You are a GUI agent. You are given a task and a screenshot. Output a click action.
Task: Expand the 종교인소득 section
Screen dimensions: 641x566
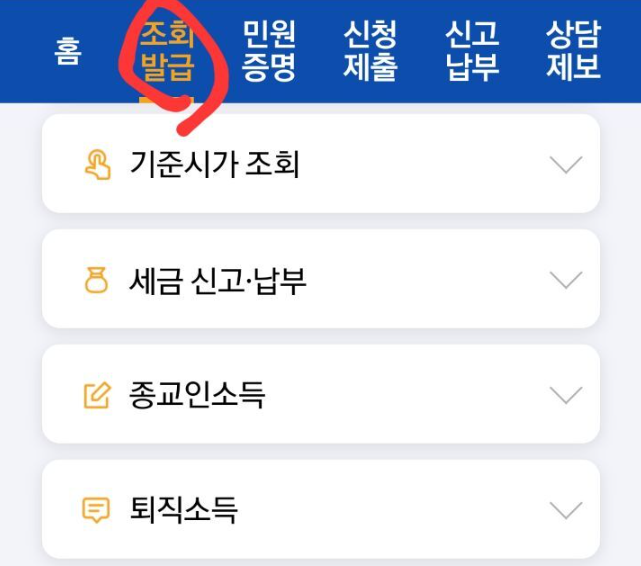pyautogui.click(x=320, y=395)
